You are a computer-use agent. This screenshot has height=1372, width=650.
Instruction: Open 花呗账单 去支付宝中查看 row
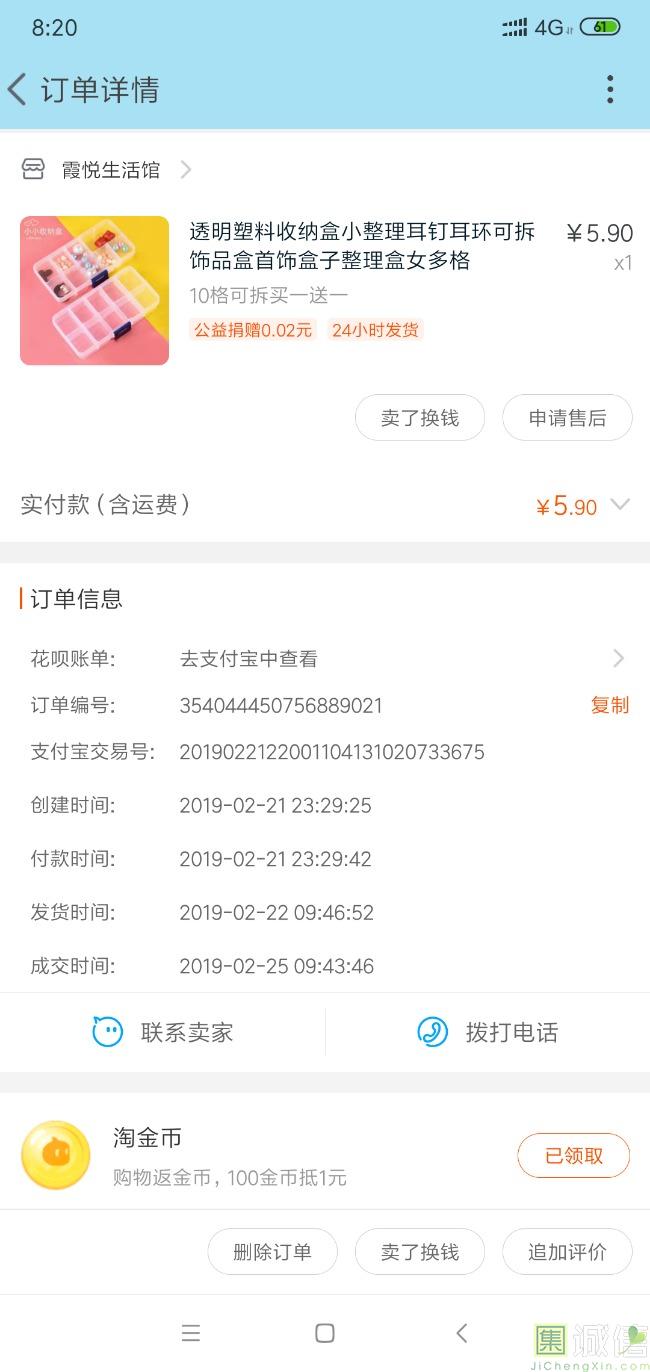click(400, 658)
